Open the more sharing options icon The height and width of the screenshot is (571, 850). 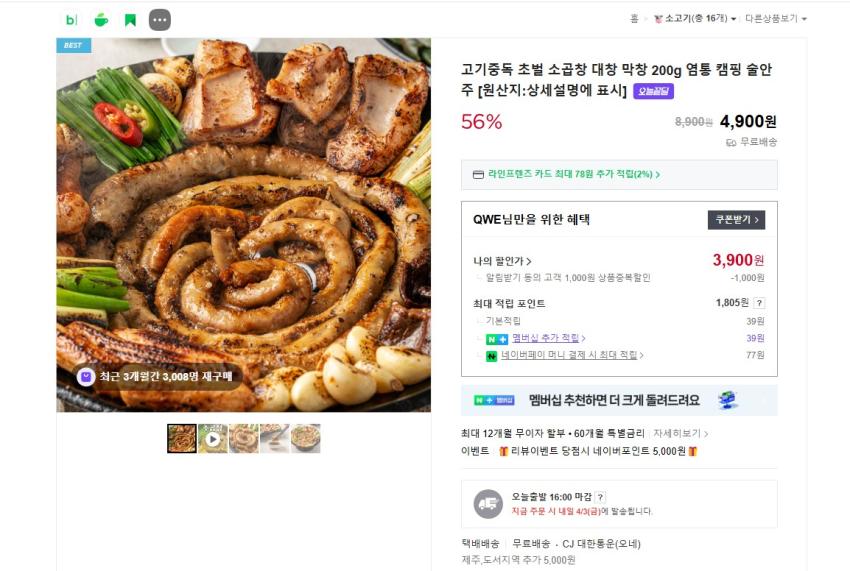(160, 20)
